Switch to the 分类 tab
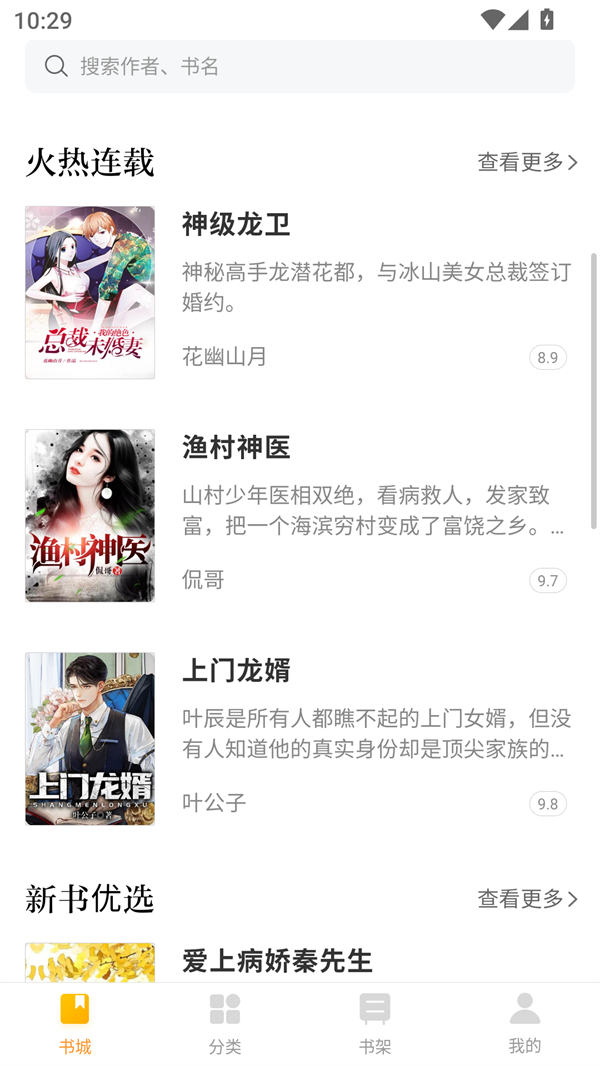 pyautogui.click(x=225, y=1024)
